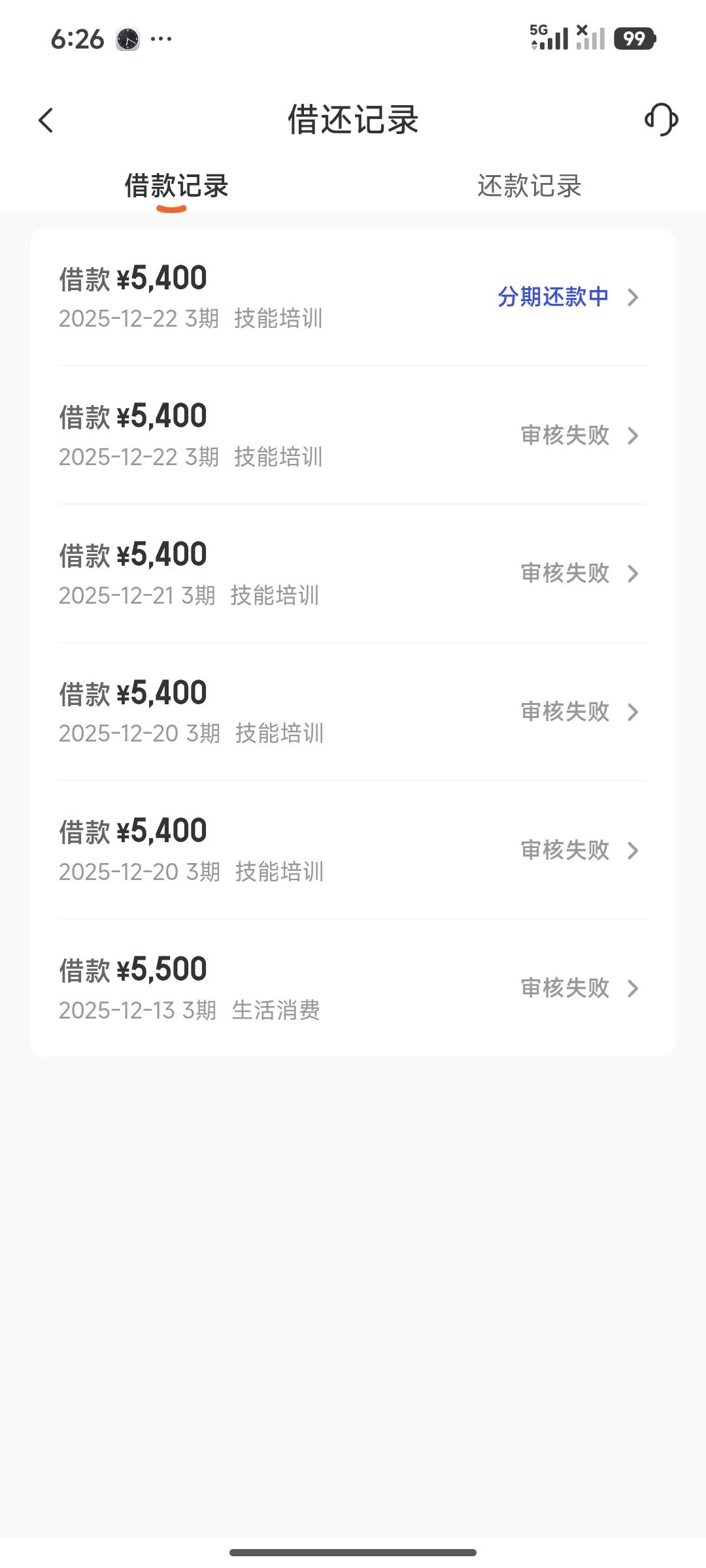Open the 2025-12-22 loan with 审核失败
The width and height of the screenshot is (706, 1568).
pos(353,435)
